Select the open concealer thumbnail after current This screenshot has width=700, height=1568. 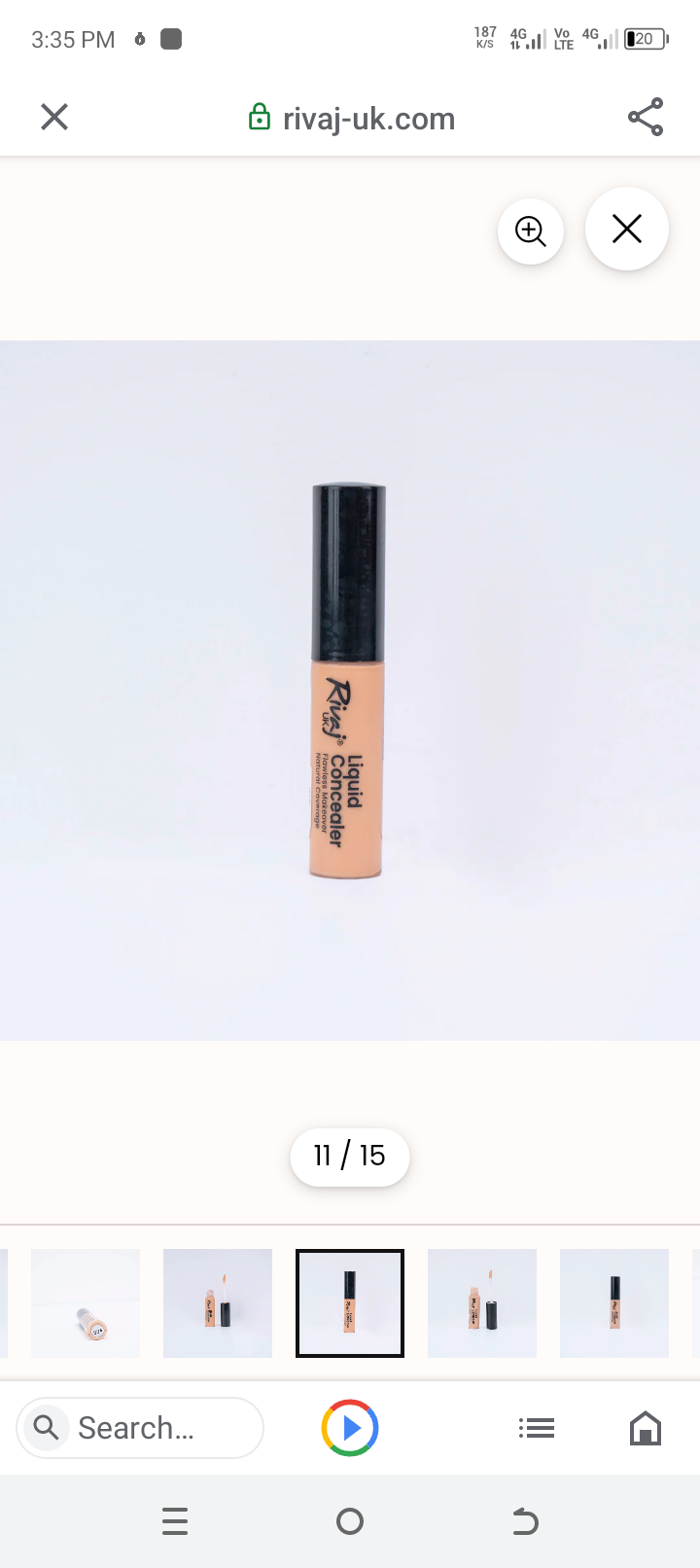482,1303
